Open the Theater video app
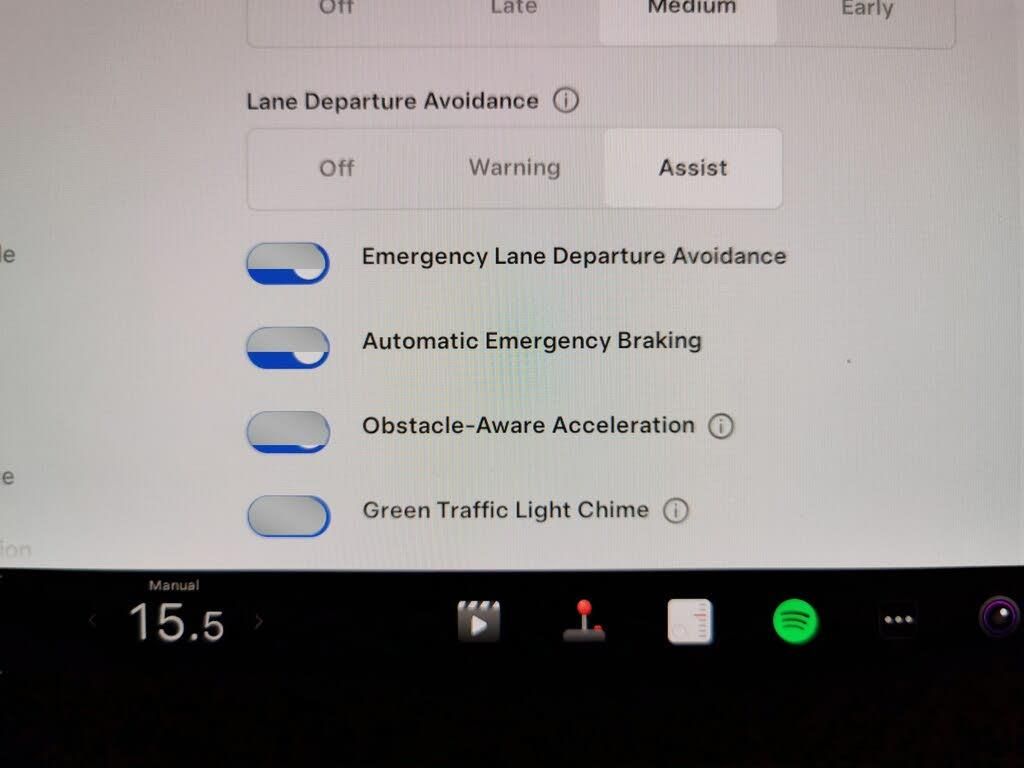Screen dimensions: 1024x768 tap(478, 621)
